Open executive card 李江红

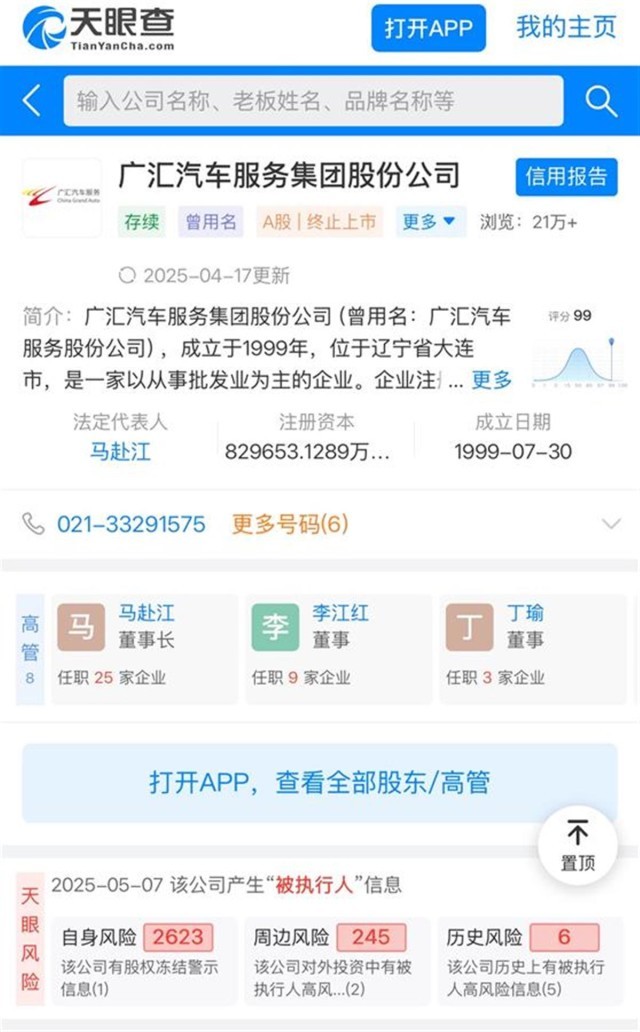coord(339,649)
